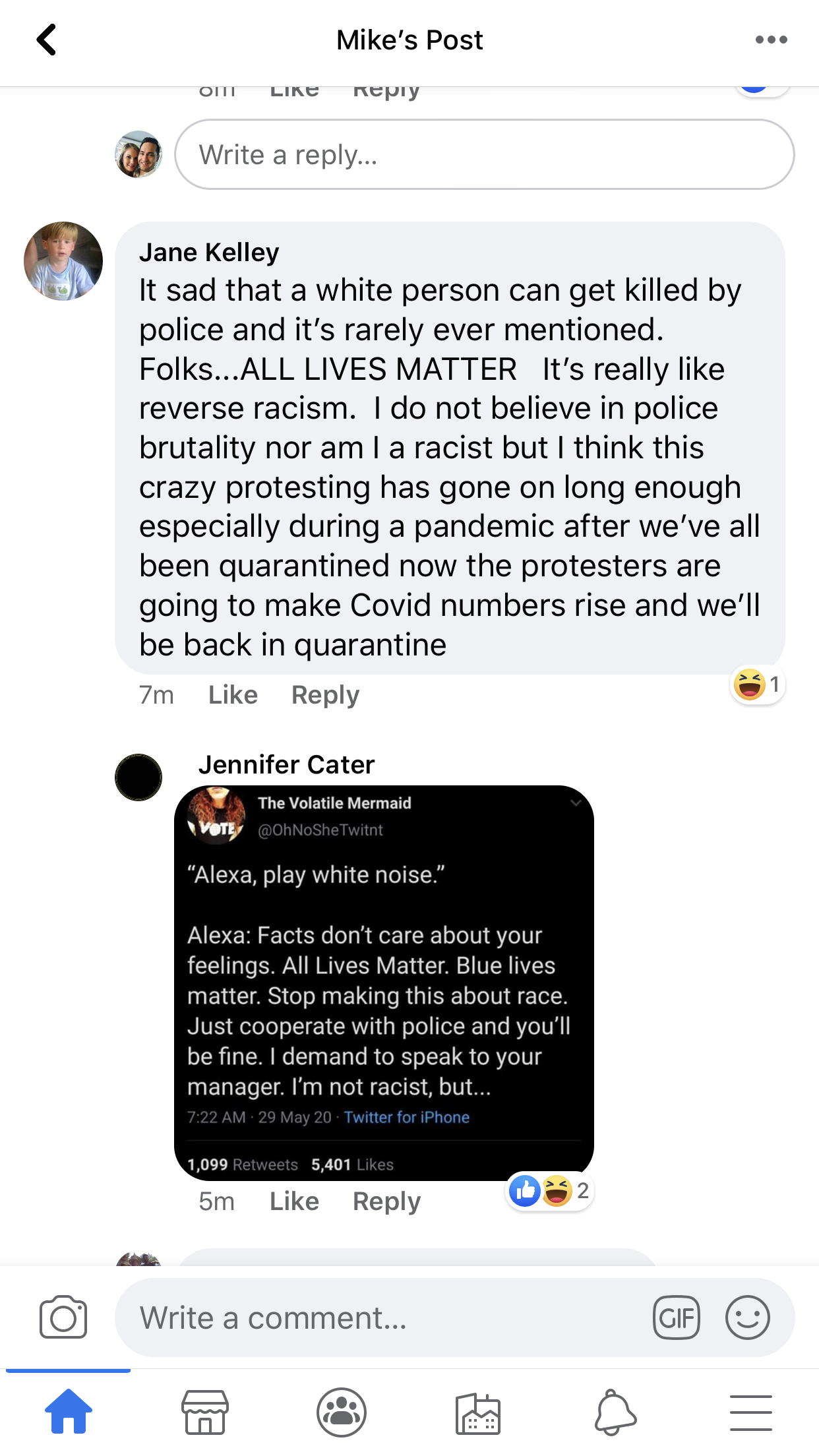Switch to the Marketplace tab
Image resolution: width=819 pixels, height=1456 pixels.
point(205,1412)
